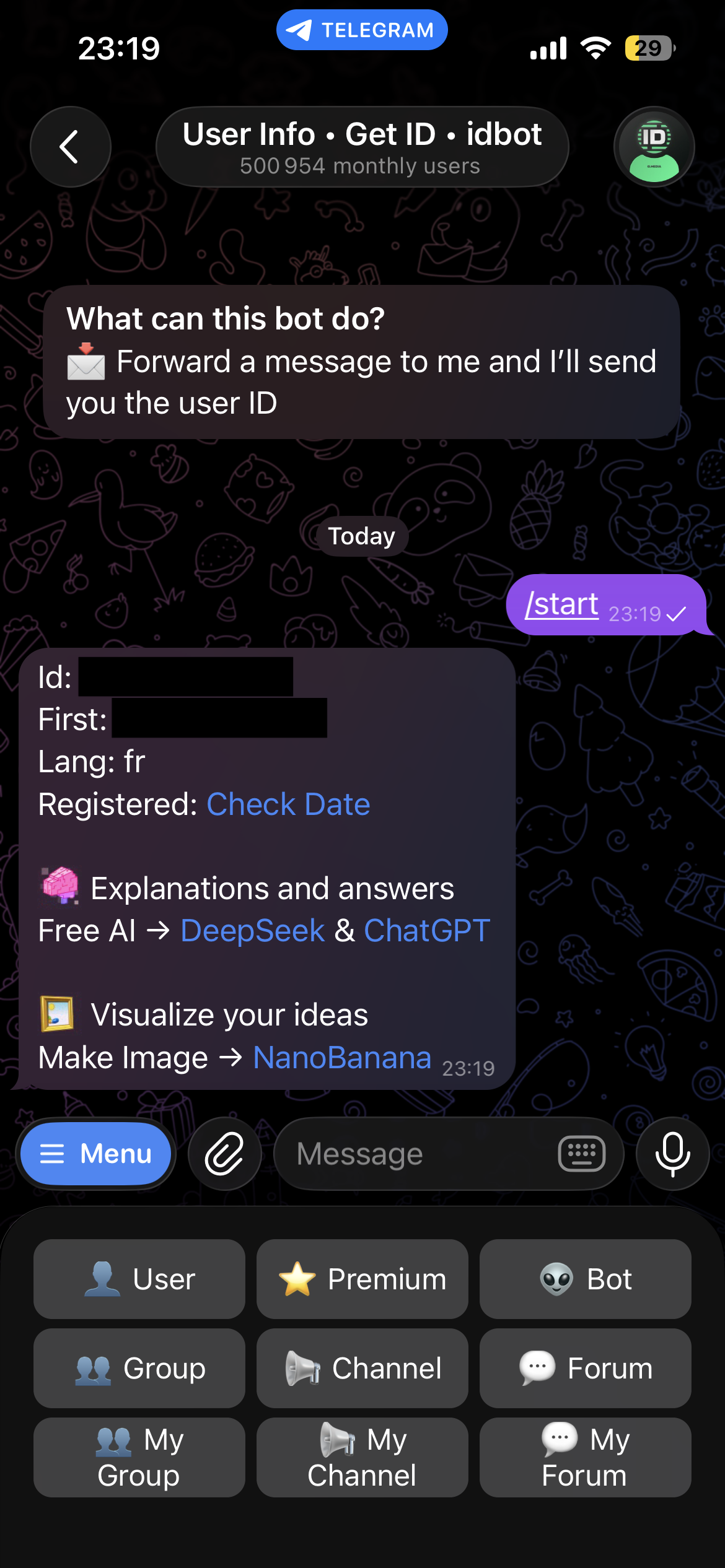
Task: Record a voice message
Action: [x=672, y=1154]
